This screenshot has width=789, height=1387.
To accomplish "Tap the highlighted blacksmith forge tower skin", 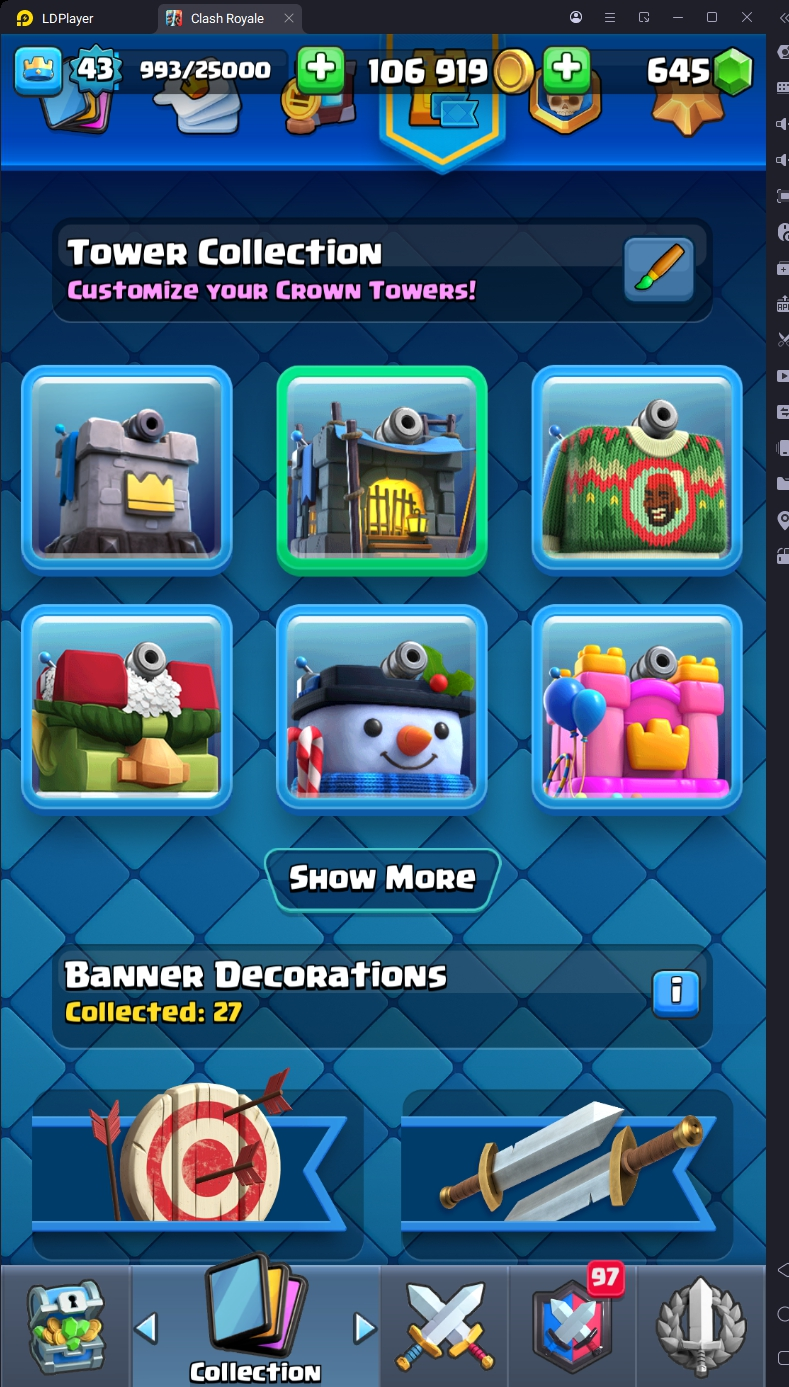I will 382,470.
